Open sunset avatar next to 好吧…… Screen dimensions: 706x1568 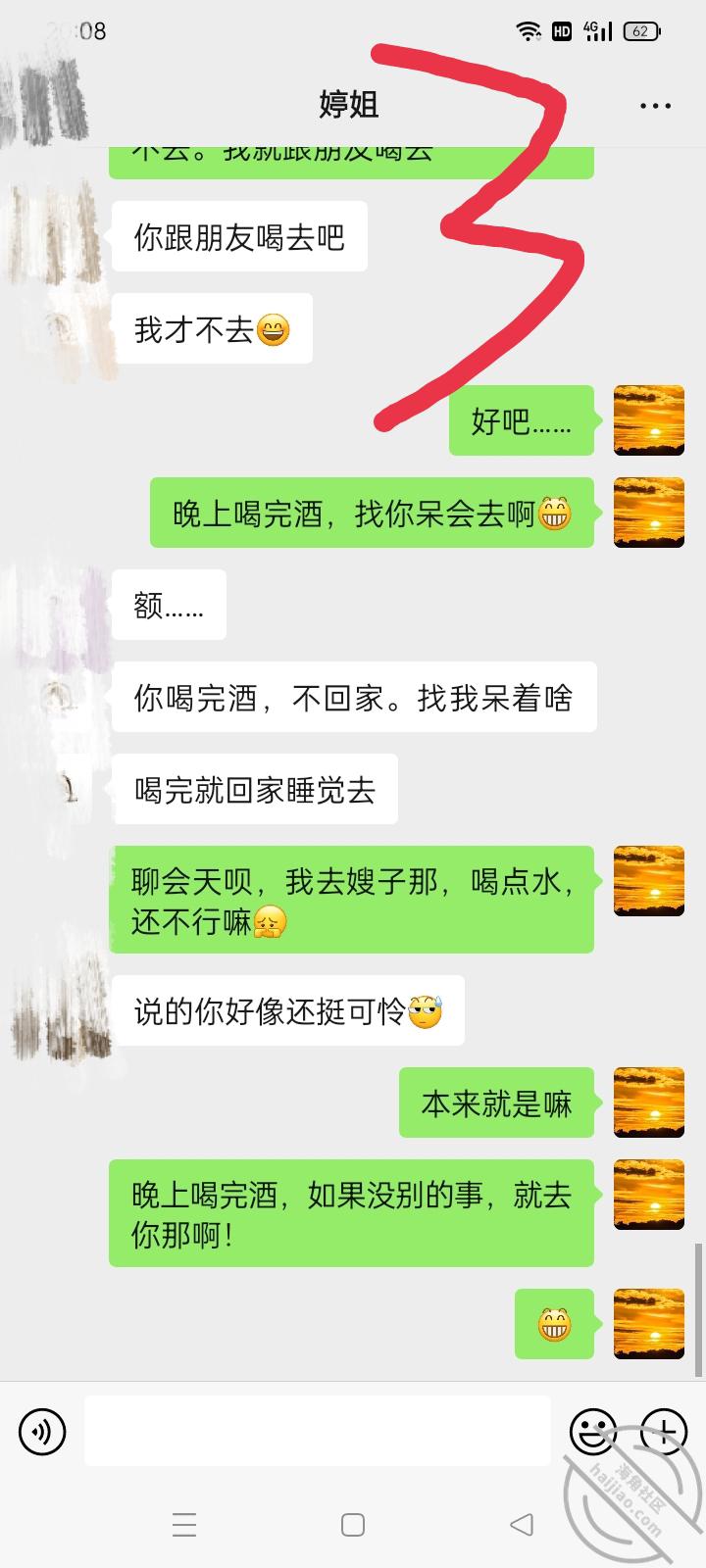(648, 420)
